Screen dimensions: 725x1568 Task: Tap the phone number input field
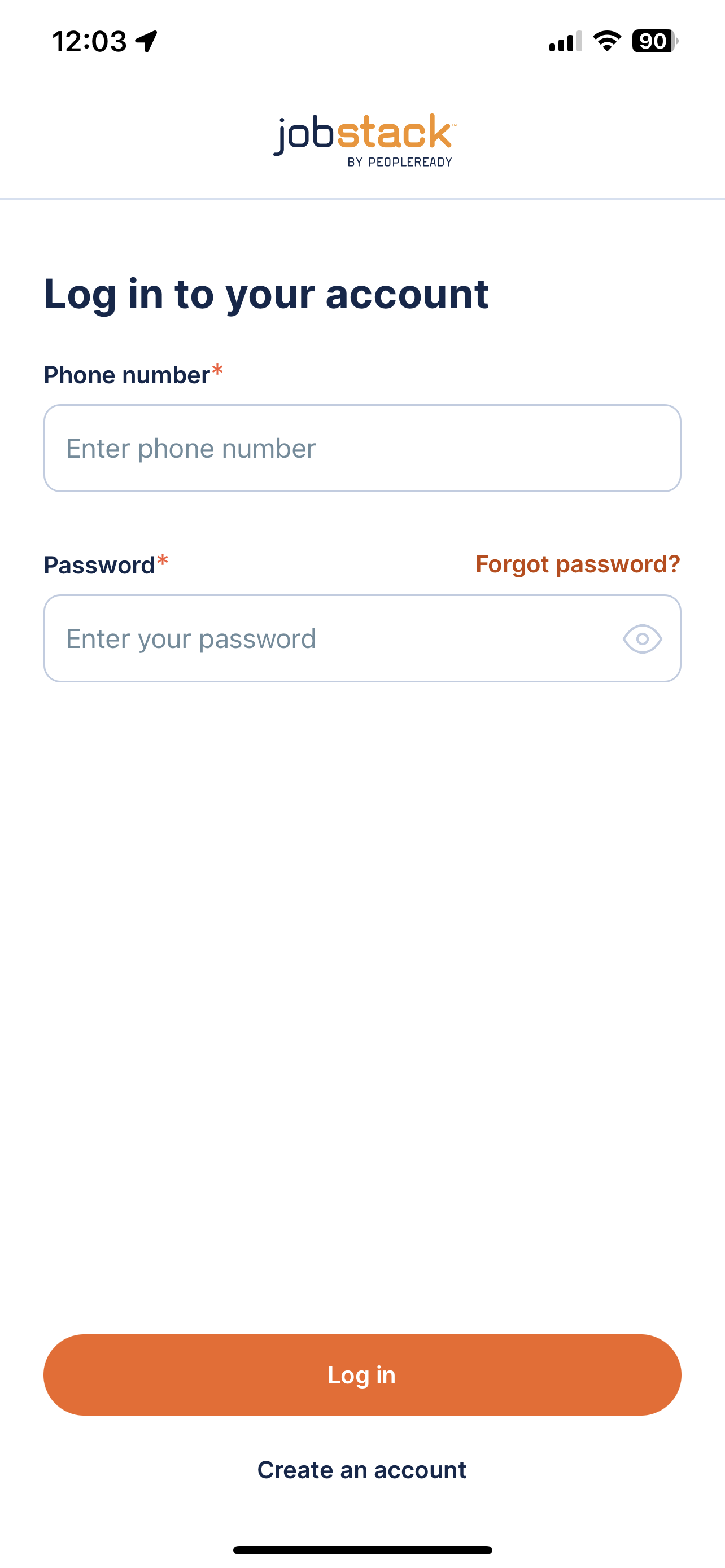click(361, 449)
